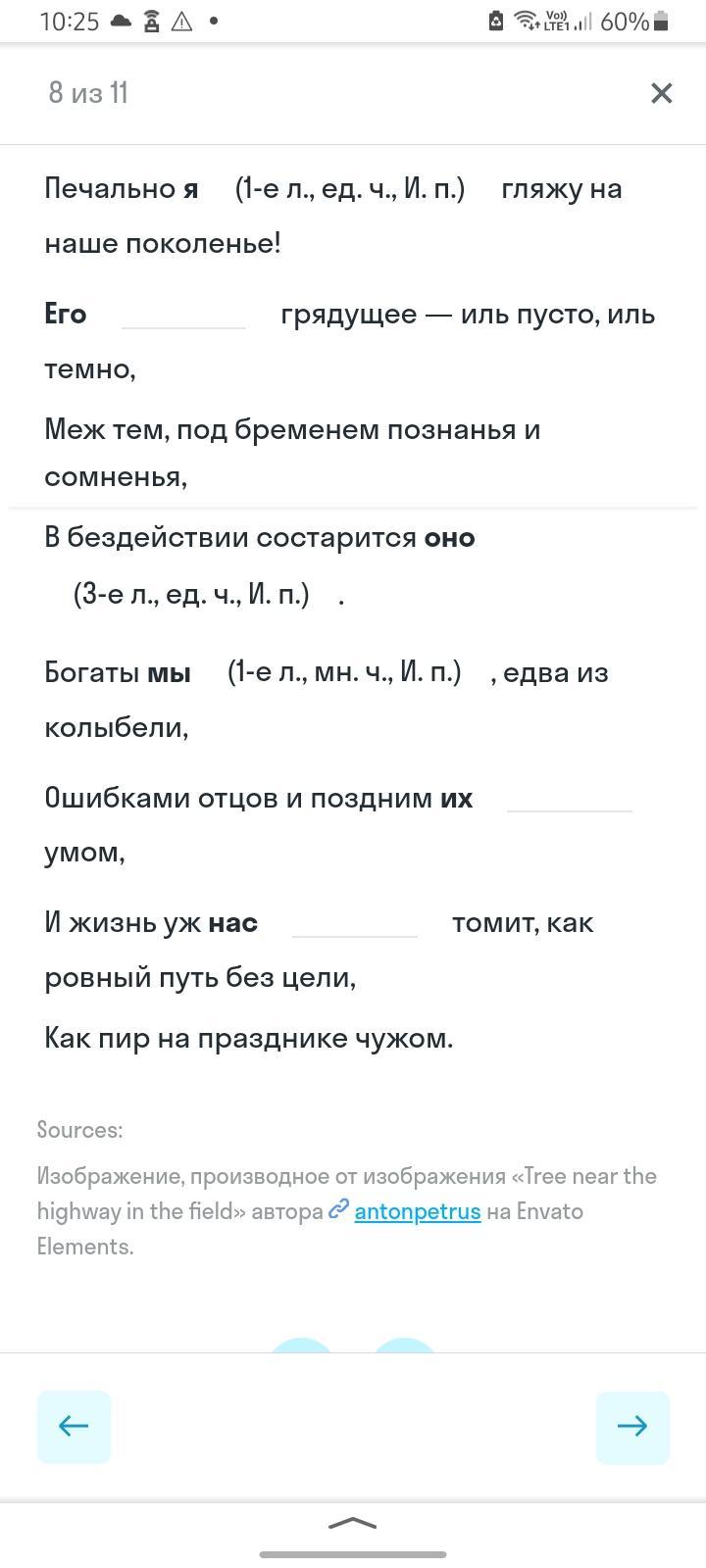706x1568 pixels.
Task: Open the antonpetrus source link
Action: pyautogui.click(x=417, y=1211)
